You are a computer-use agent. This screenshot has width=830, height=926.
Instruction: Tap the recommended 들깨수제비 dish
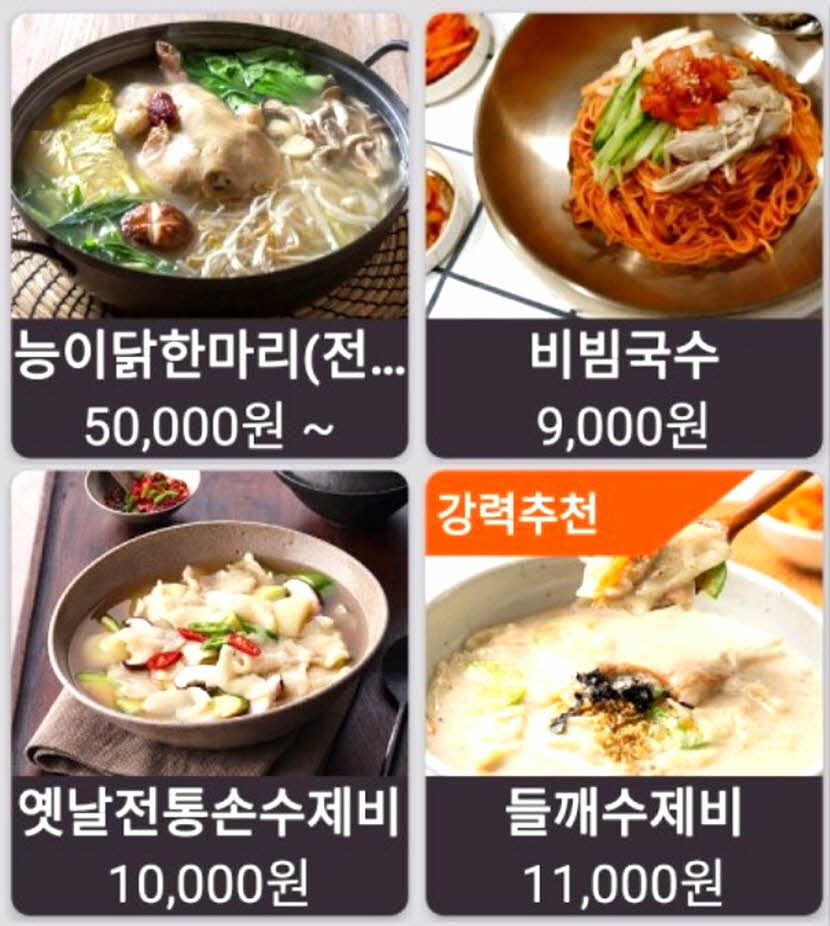pos(624,692)
